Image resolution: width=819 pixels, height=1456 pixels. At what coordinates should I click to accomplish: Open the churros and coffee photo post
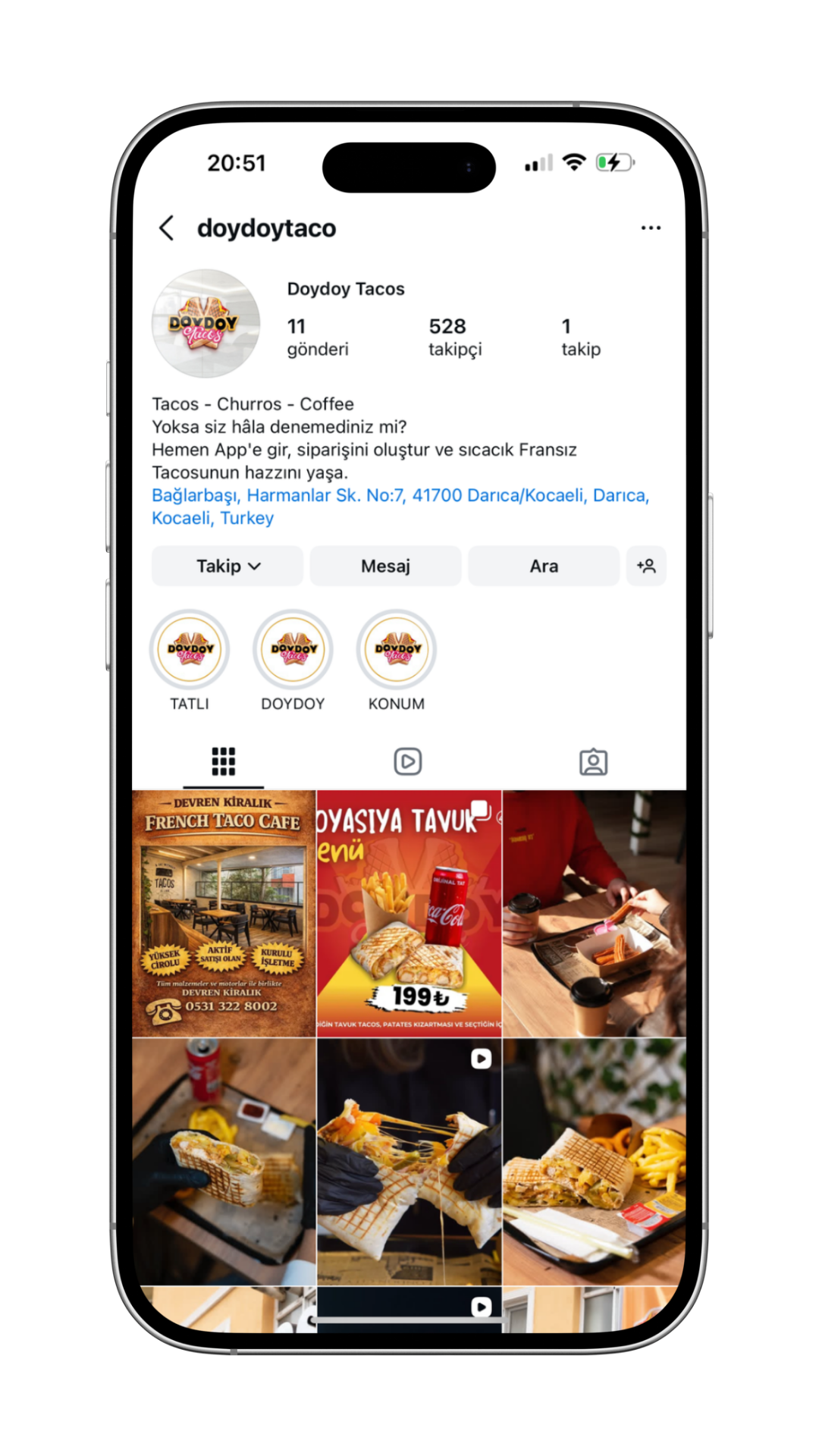(x=594, y=913)
